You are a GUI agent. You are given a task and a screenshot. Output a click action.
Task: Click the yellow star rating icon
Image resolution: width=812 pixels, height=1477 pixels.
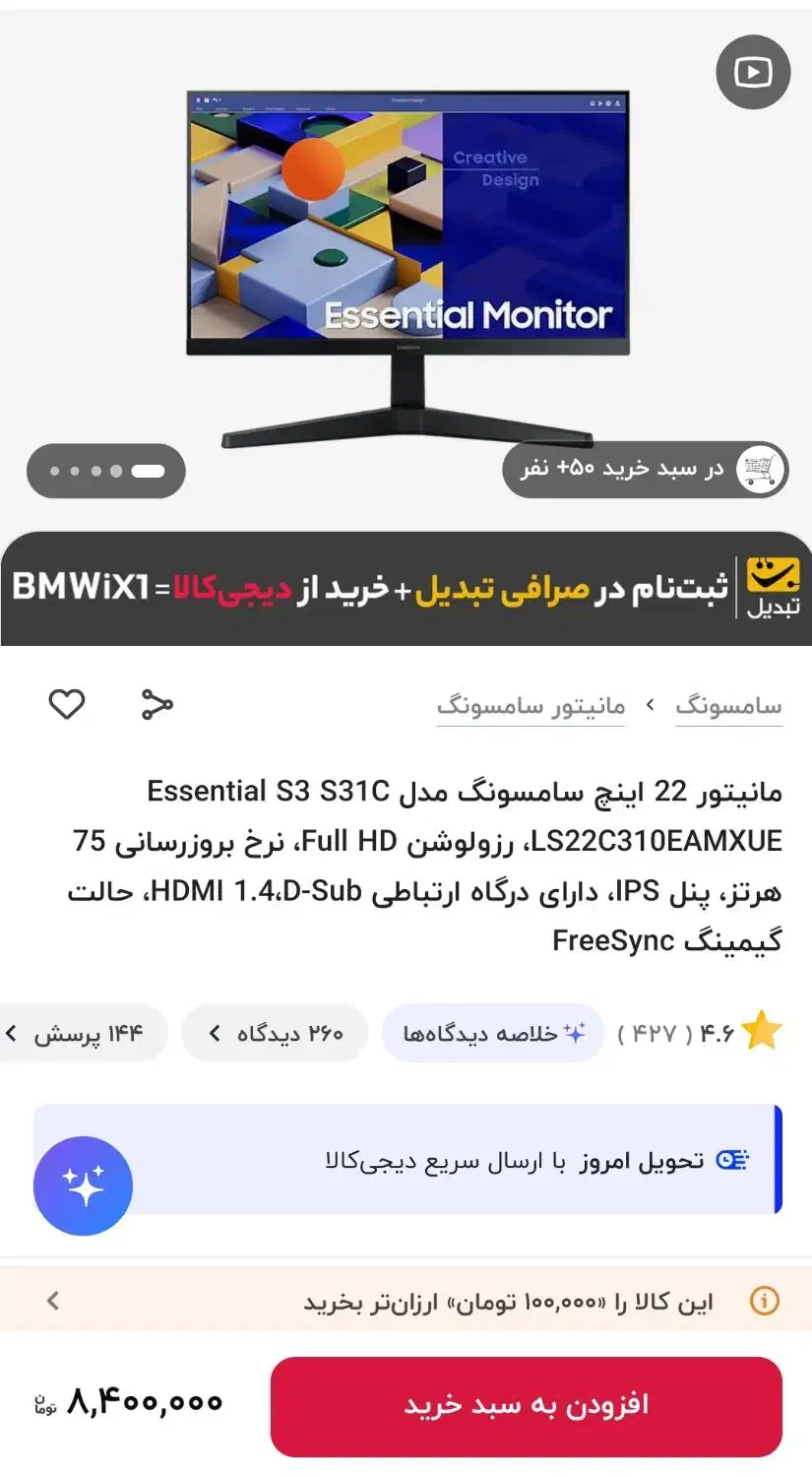(761, 1032)
